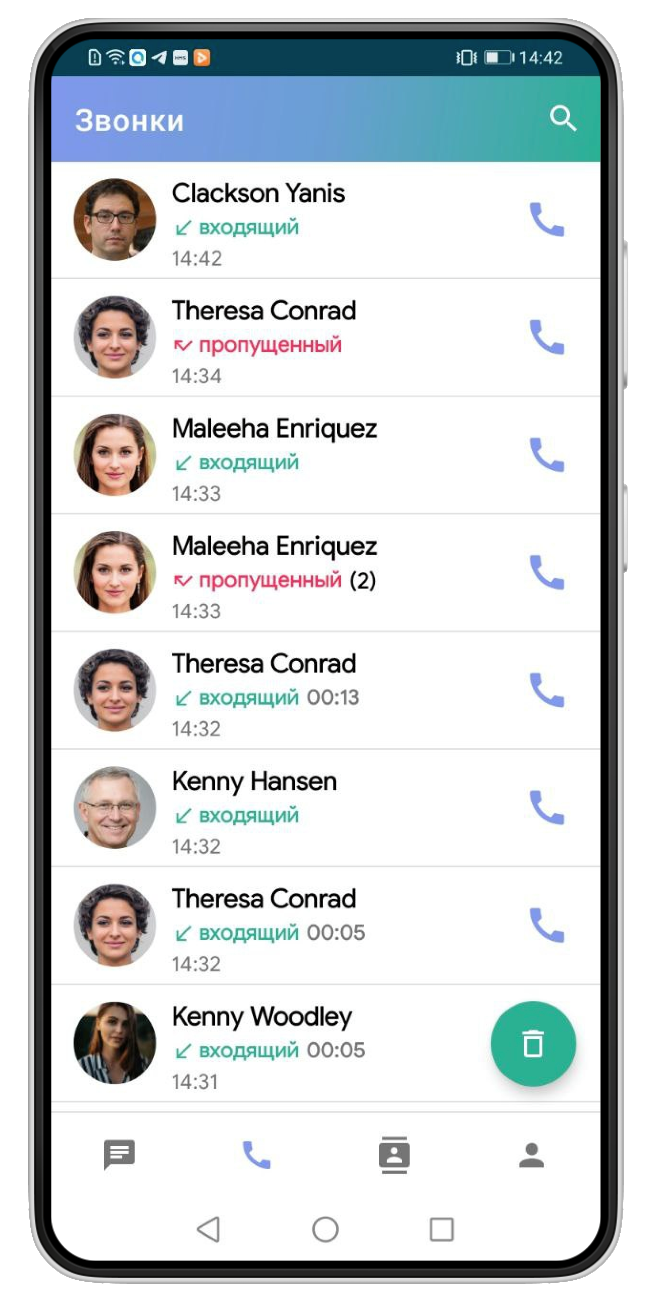
Task: Tap the system back button
Action: (x=208, y=1229)
